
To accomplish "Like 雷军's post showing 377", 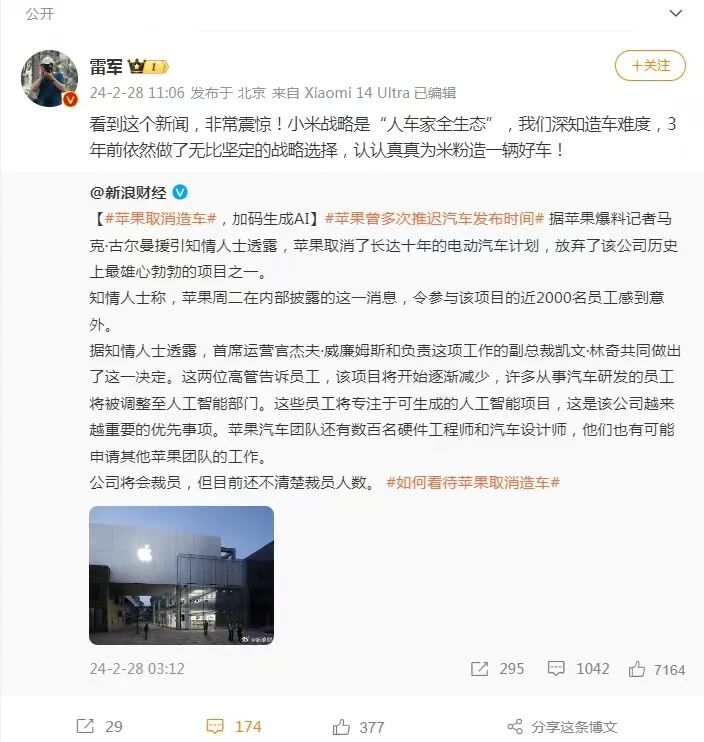I will [x=358, y=727].
